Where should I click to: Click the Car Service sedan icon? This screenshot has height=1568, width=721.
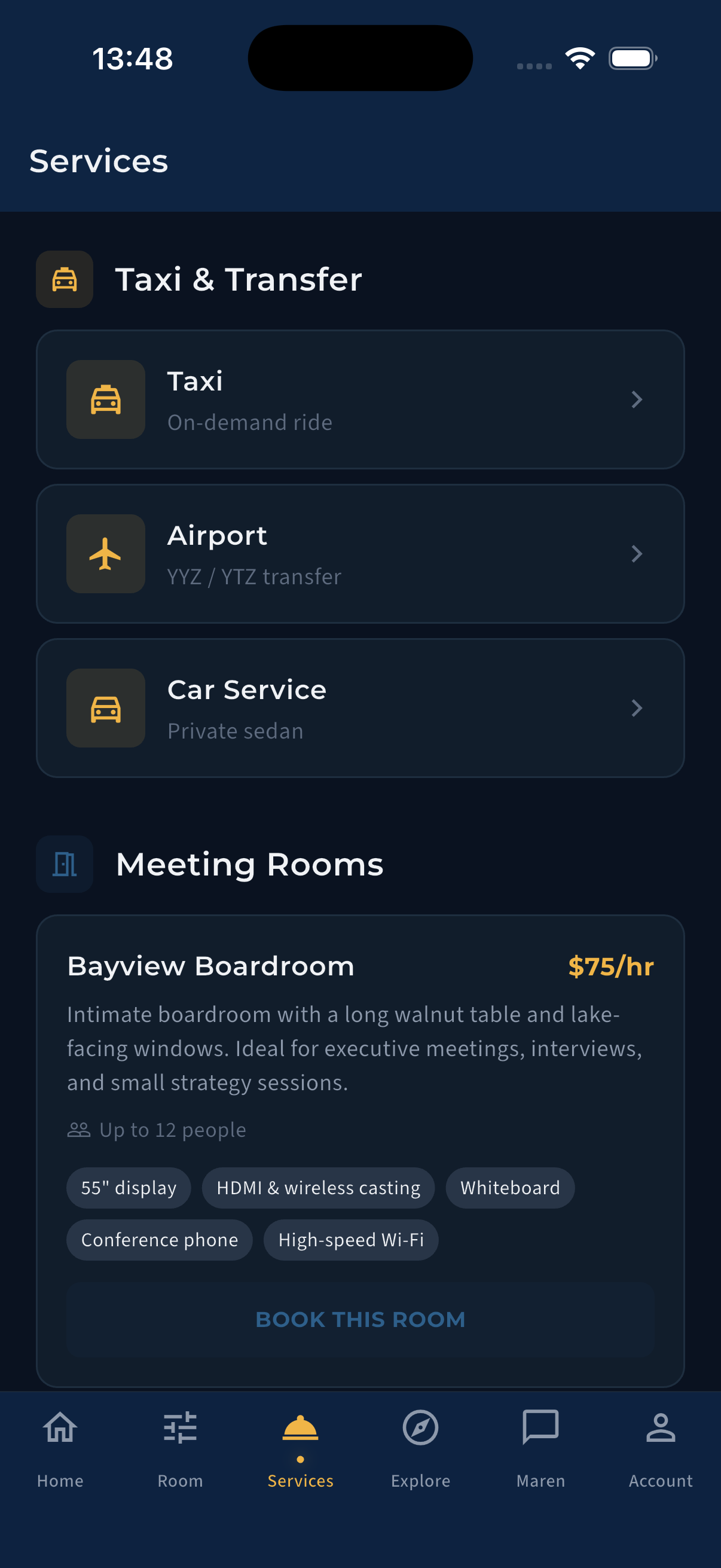[105, 708]
